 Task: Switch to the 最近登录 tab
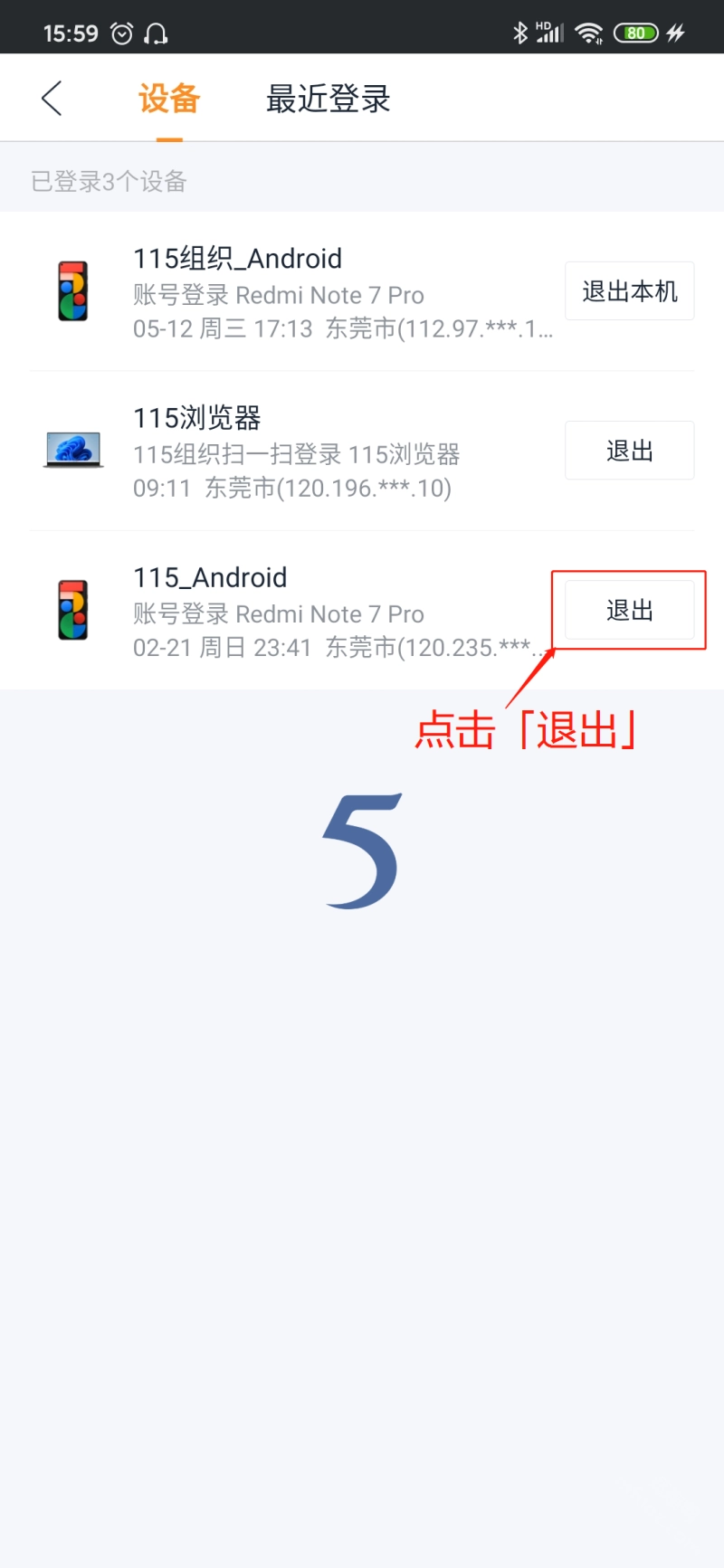point(328,99)
